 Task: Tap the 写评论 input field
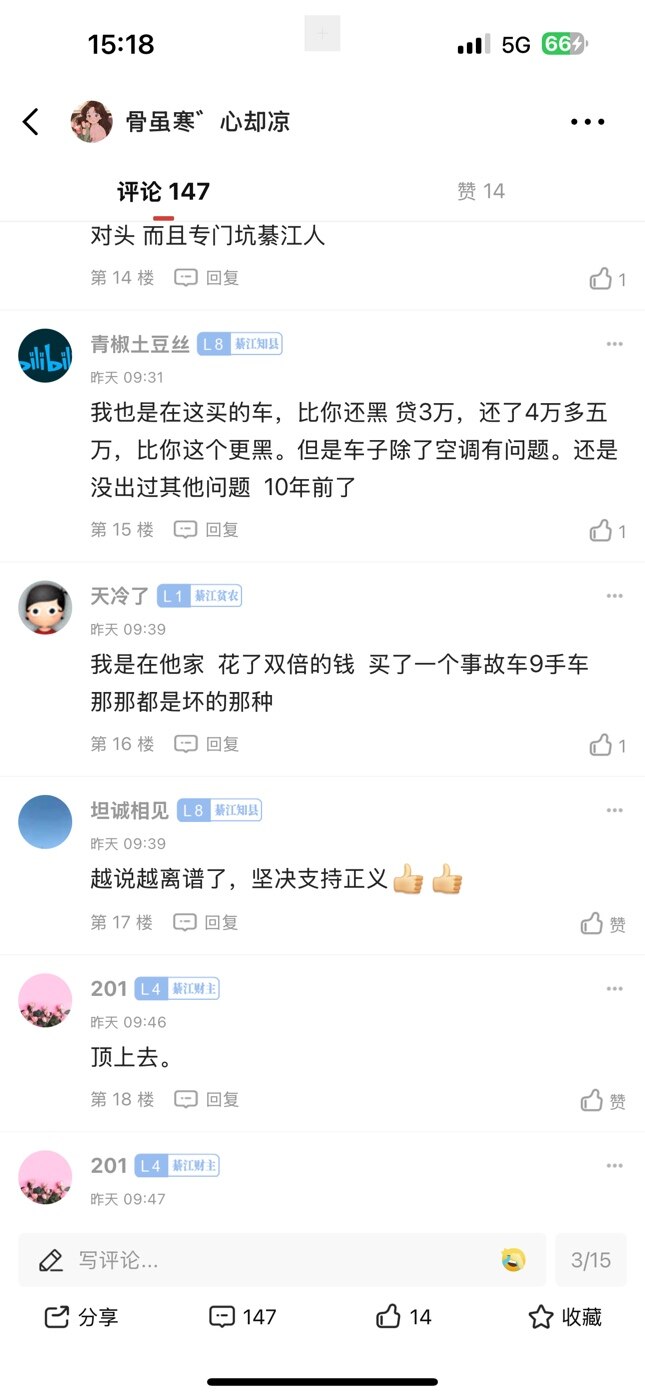[260, 1260]
